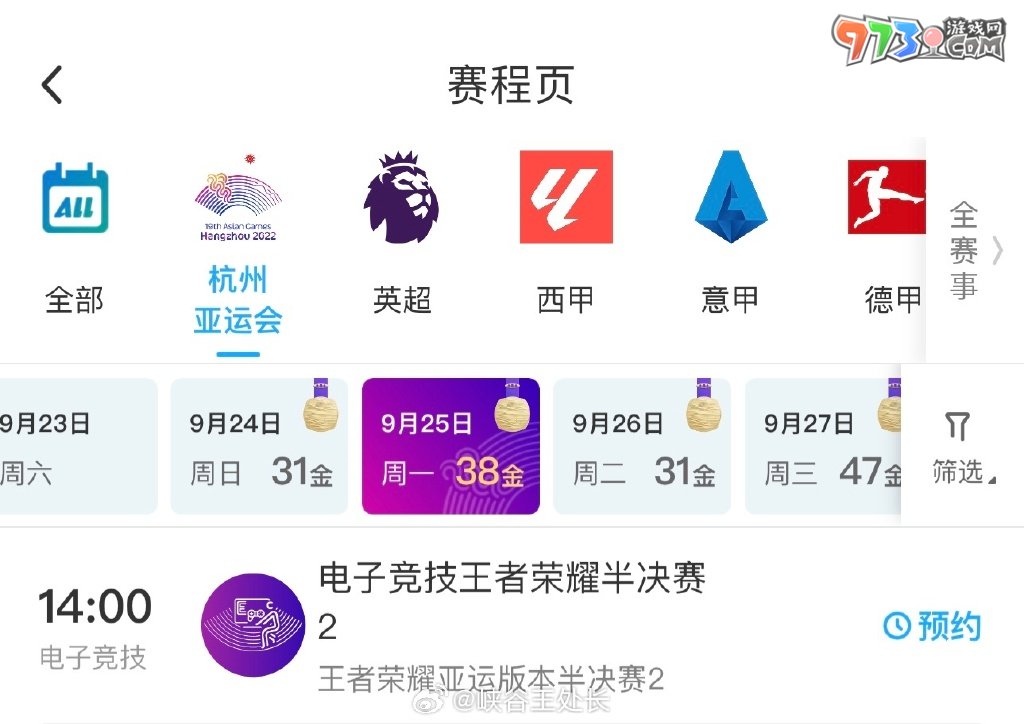Select the 9月25日 周一 date card
Image resolution: width=1024 pixels, height=724 pixels.
tap(450, 447)
